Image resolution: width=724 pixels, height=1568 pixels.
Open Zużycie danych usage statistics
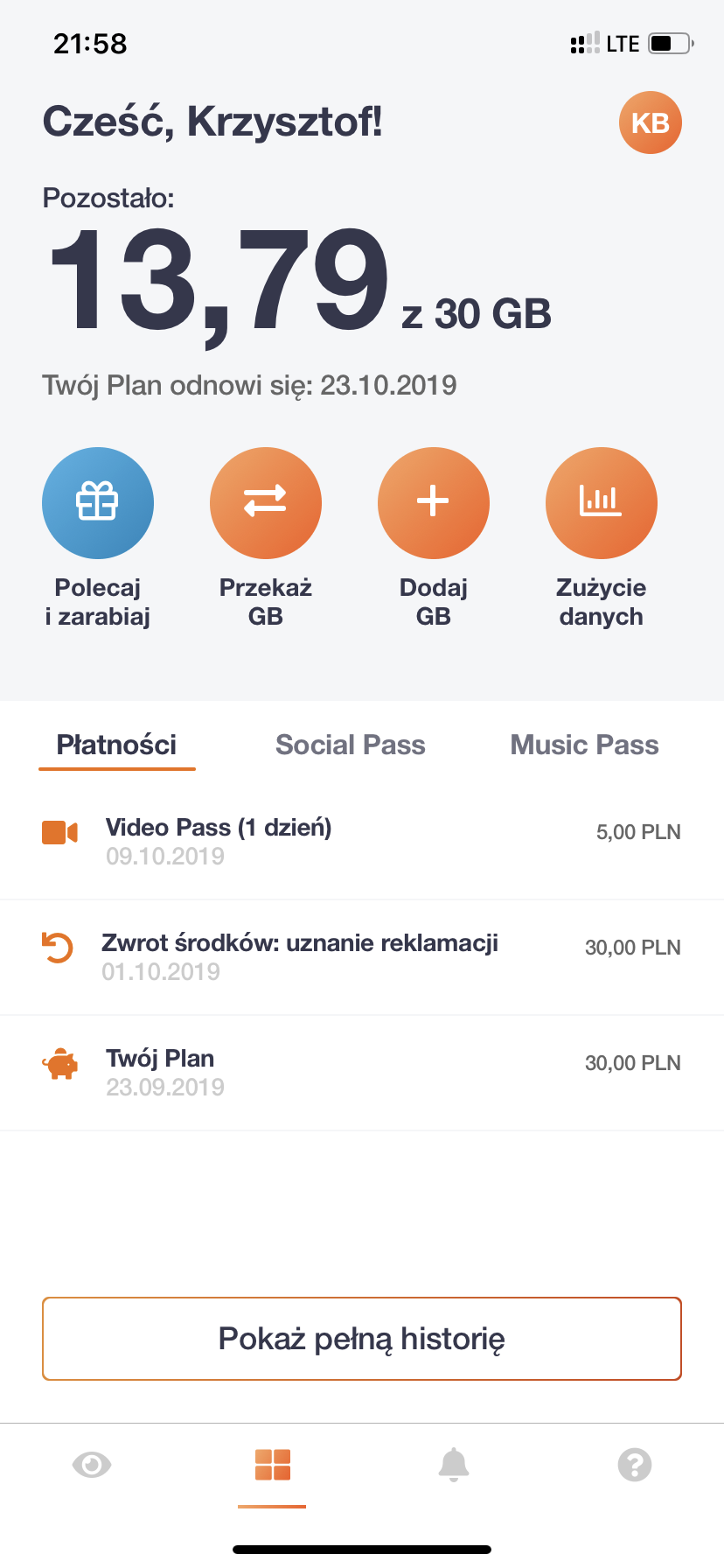point(602,503)
